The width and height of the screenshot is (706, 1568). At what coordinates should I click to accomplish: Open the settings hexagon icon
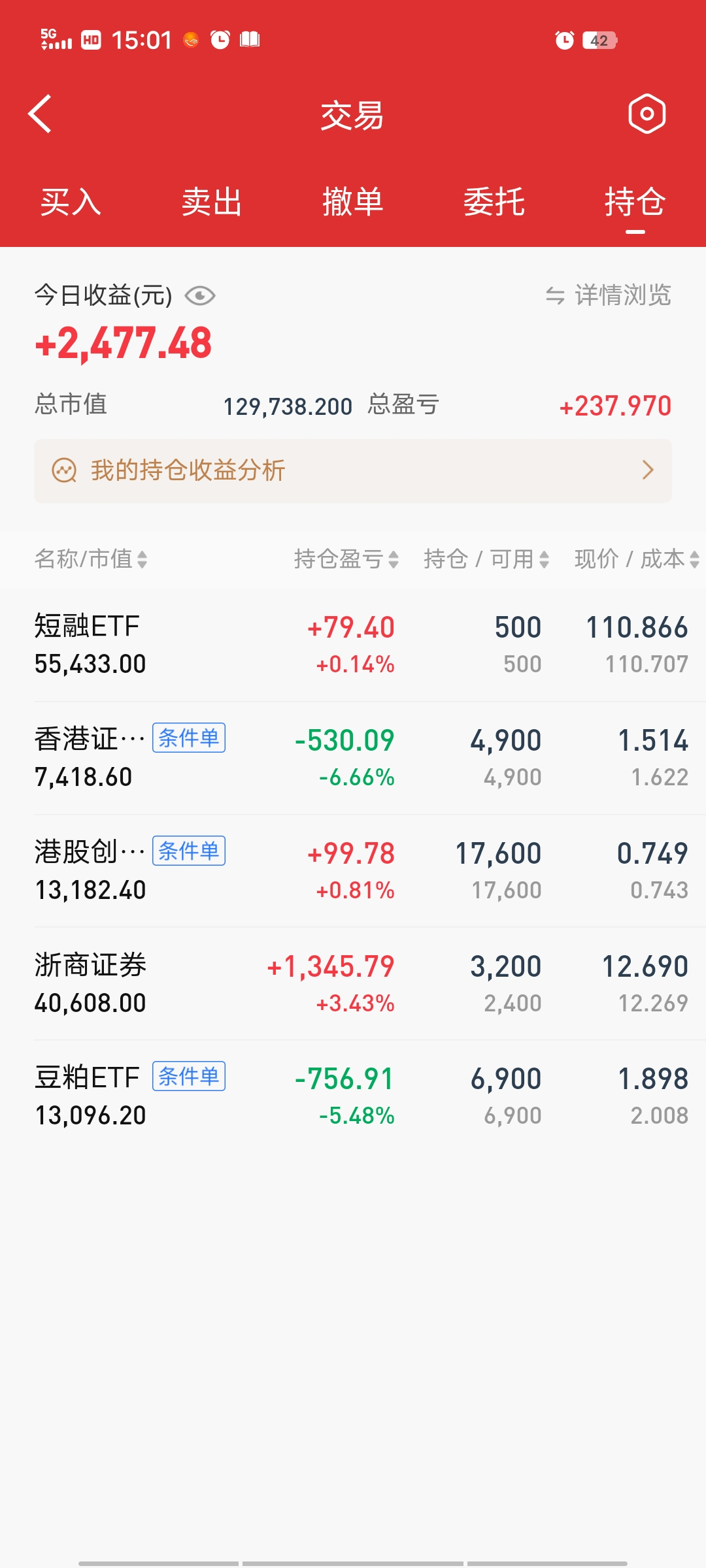647,114
